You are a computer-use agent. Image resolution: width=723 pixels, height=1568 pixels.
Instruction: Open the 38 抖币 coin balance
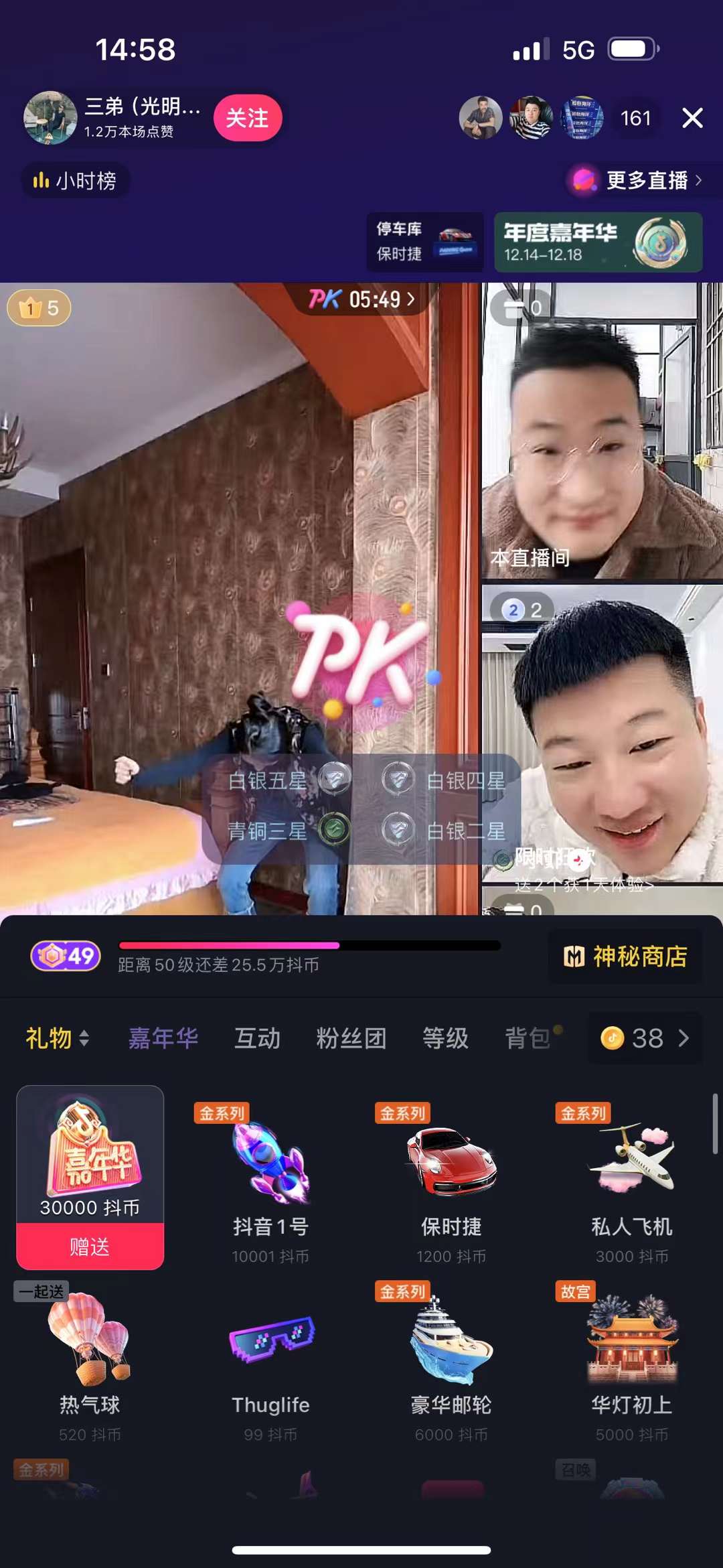coord(645,1038)
